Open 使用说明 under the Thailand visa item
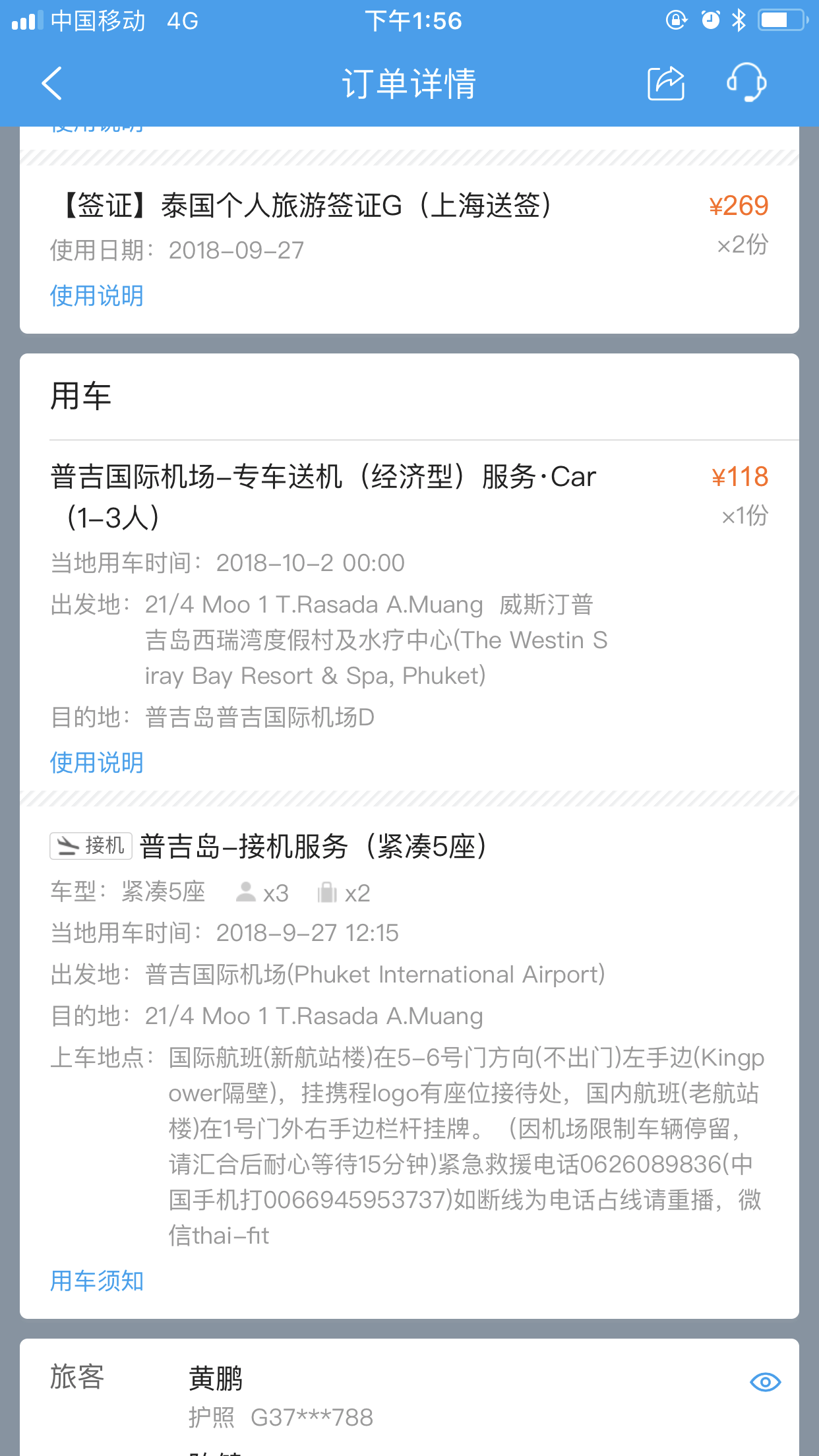This screenshot has width=819, height=1456. click(97, 295)
